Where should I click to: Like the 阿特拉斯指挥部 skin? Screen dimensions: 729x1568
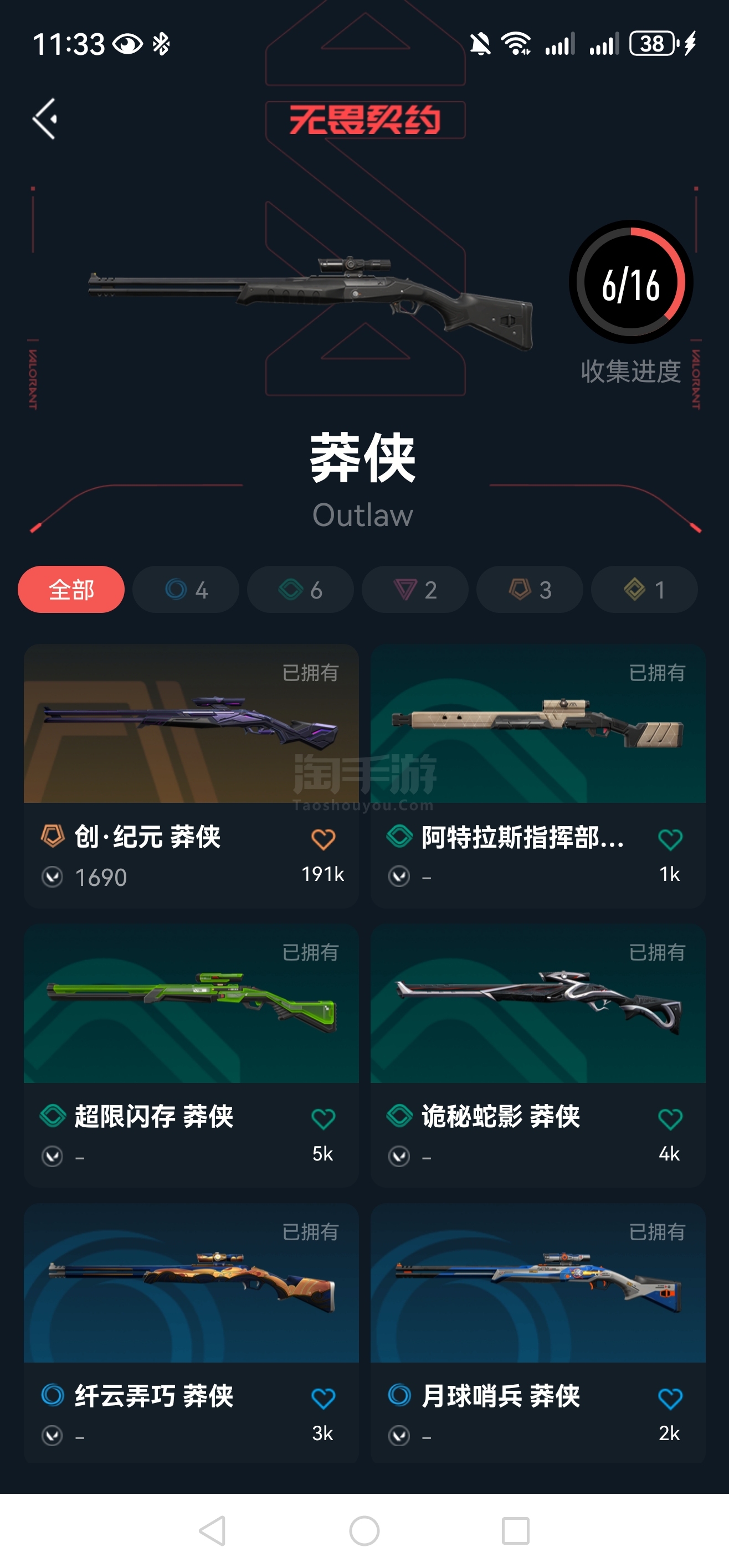coord(670,839)
